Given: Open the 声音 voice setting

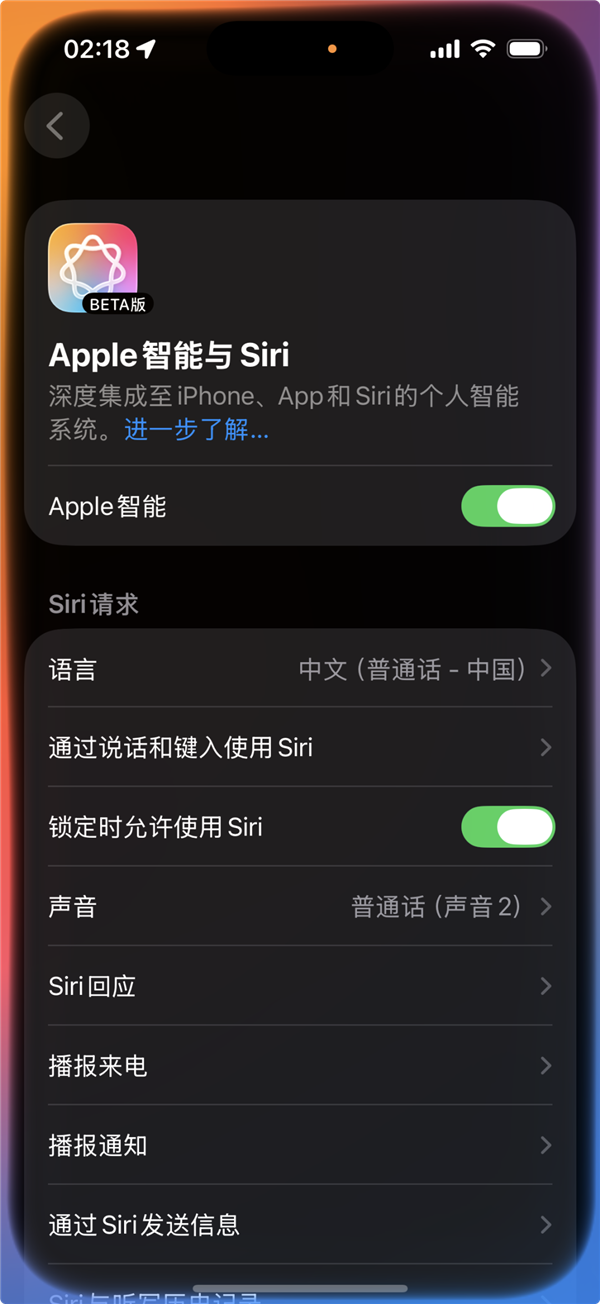Looking at the screenshot, I should tap(300, 907).
